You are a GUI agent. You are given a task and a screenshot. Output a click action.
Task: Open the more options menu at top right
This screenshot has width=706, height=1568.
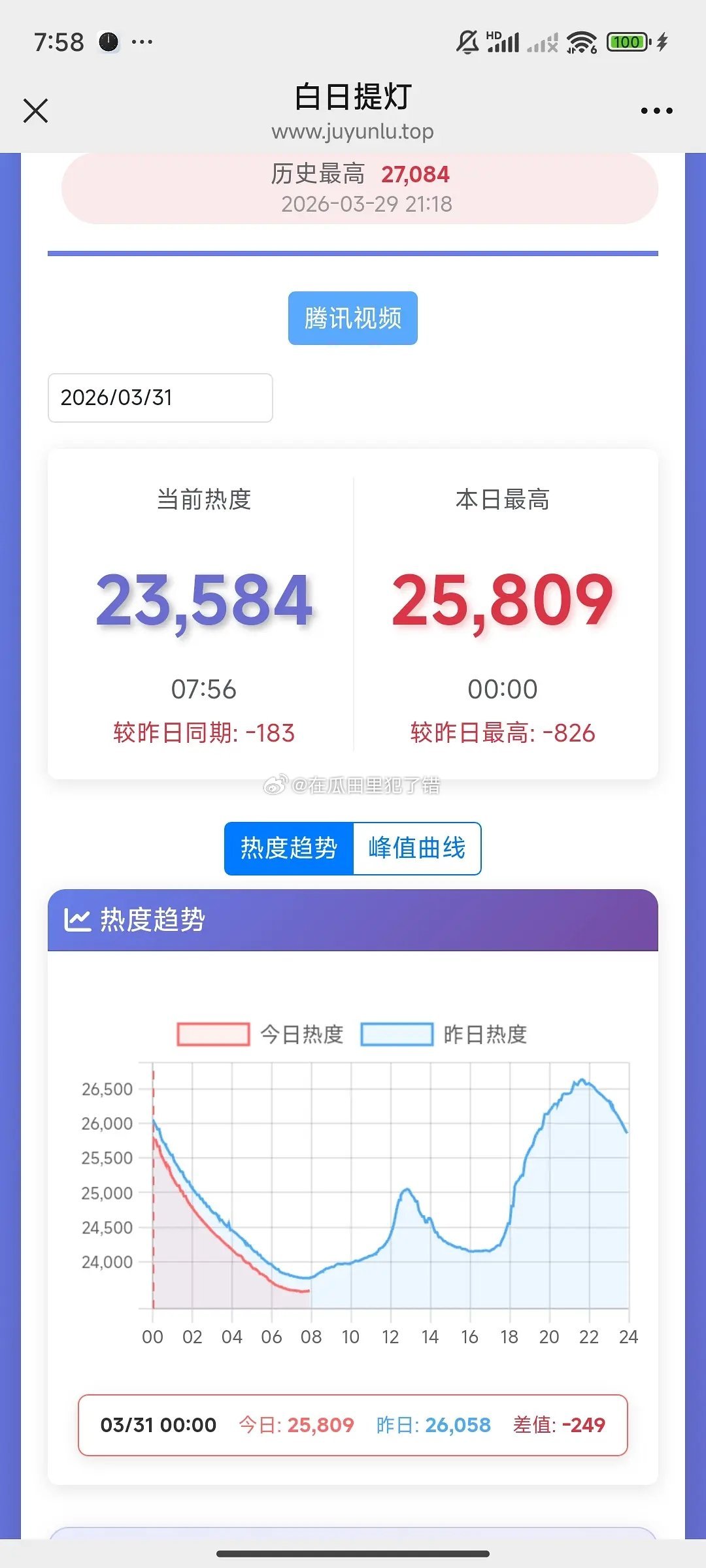tap(656, 110)
